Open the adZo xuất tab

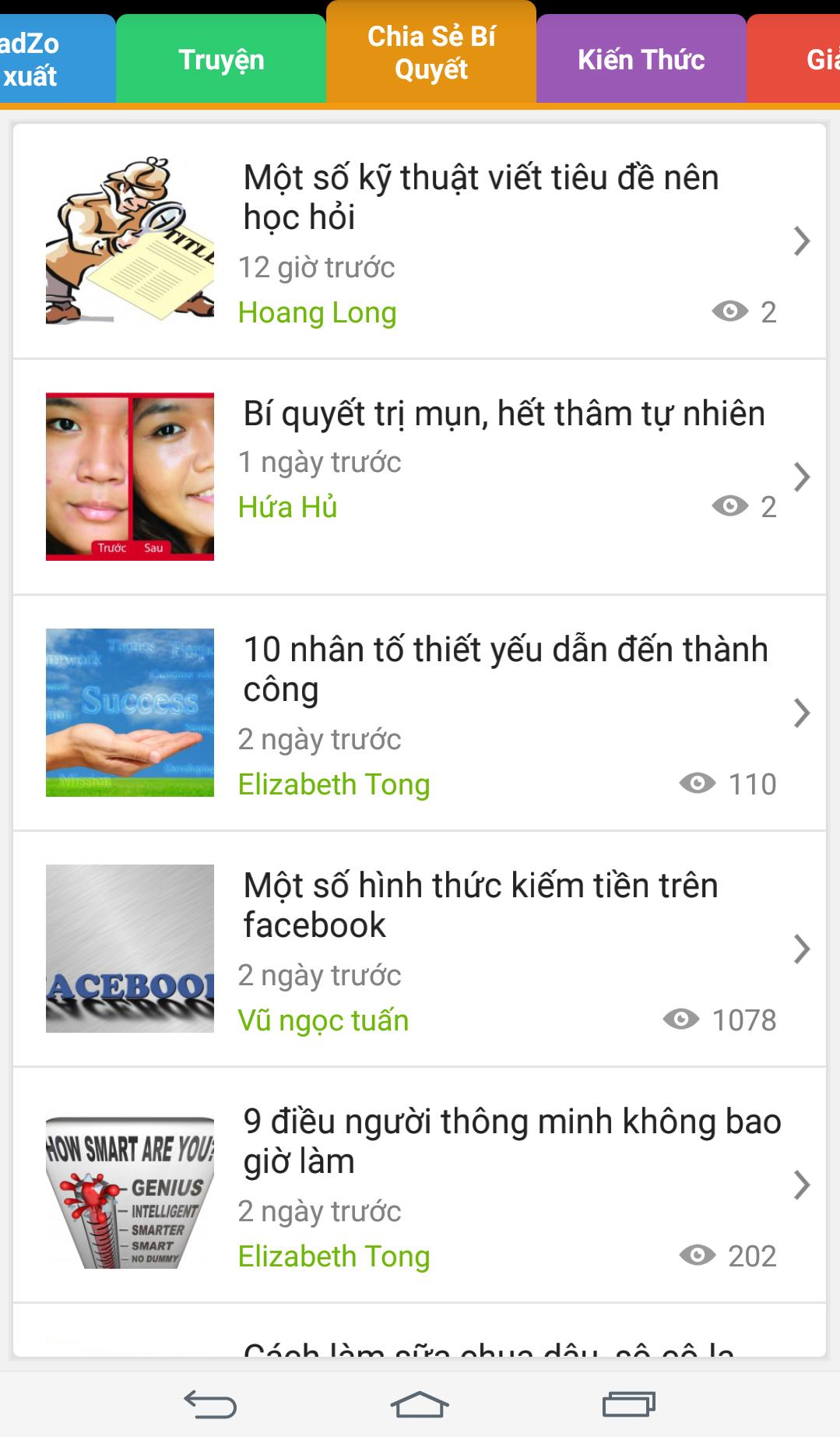click(x=47, y=59)
